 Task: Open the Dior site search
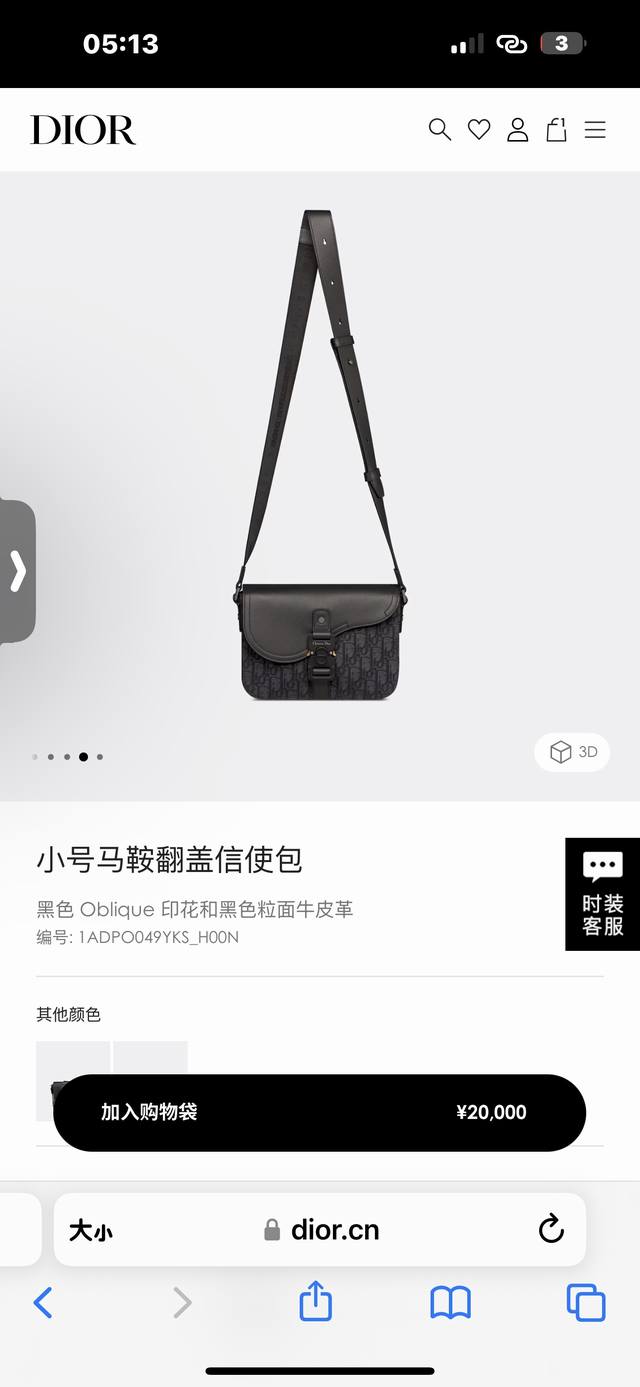(x=439, y=129)
